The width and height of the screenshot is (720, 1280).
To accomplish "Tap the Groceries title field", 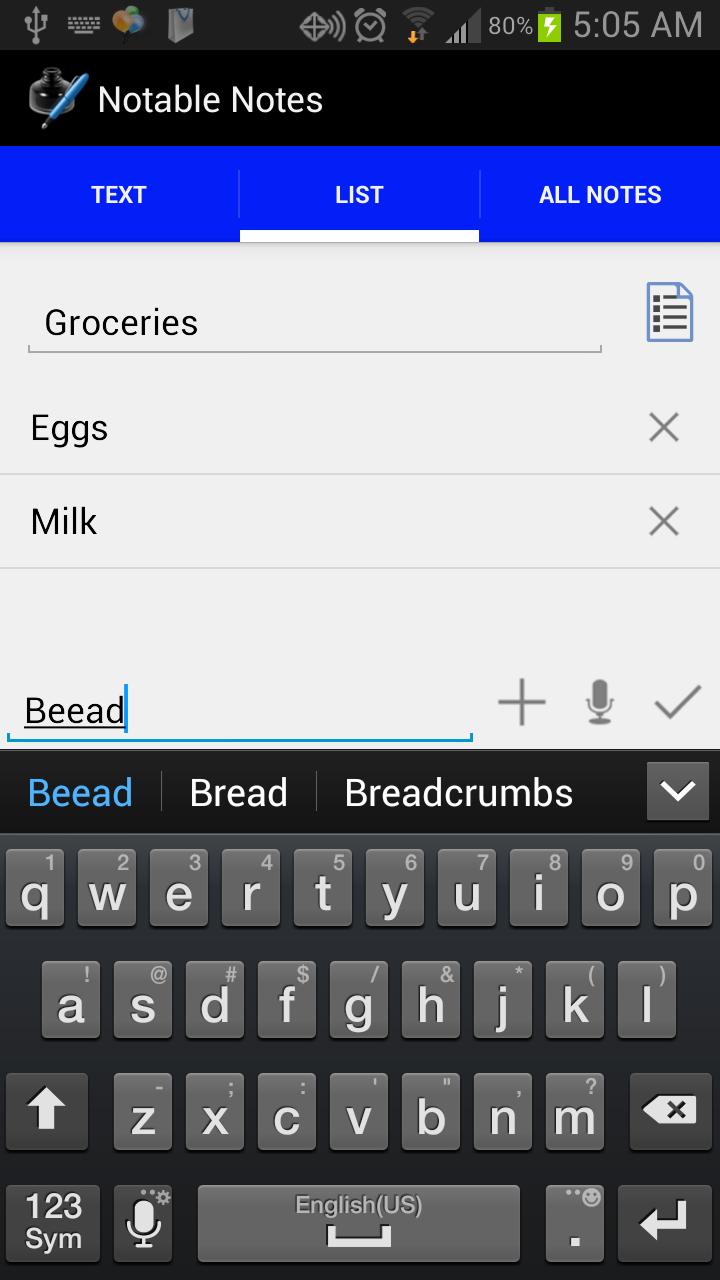I will [314, 323].
